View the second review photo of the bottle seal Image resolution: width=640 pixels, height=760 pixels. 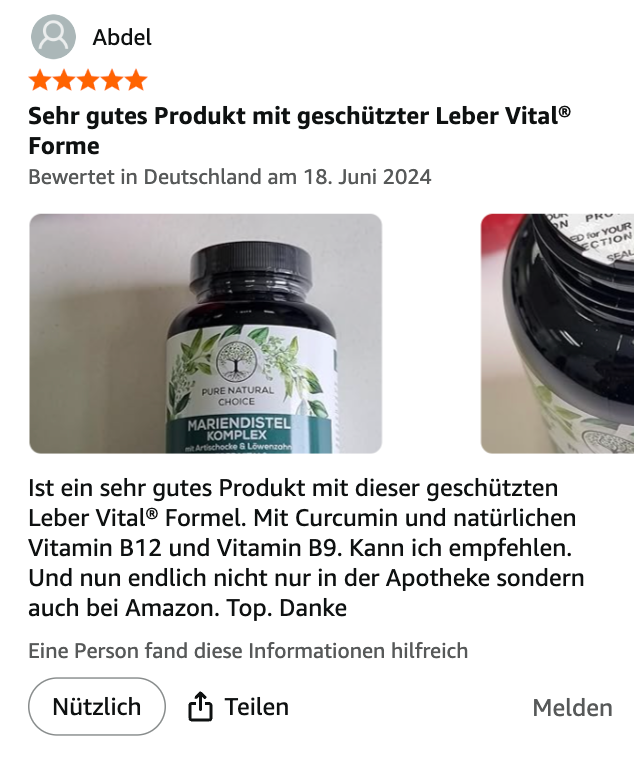[x=558, y=333]
